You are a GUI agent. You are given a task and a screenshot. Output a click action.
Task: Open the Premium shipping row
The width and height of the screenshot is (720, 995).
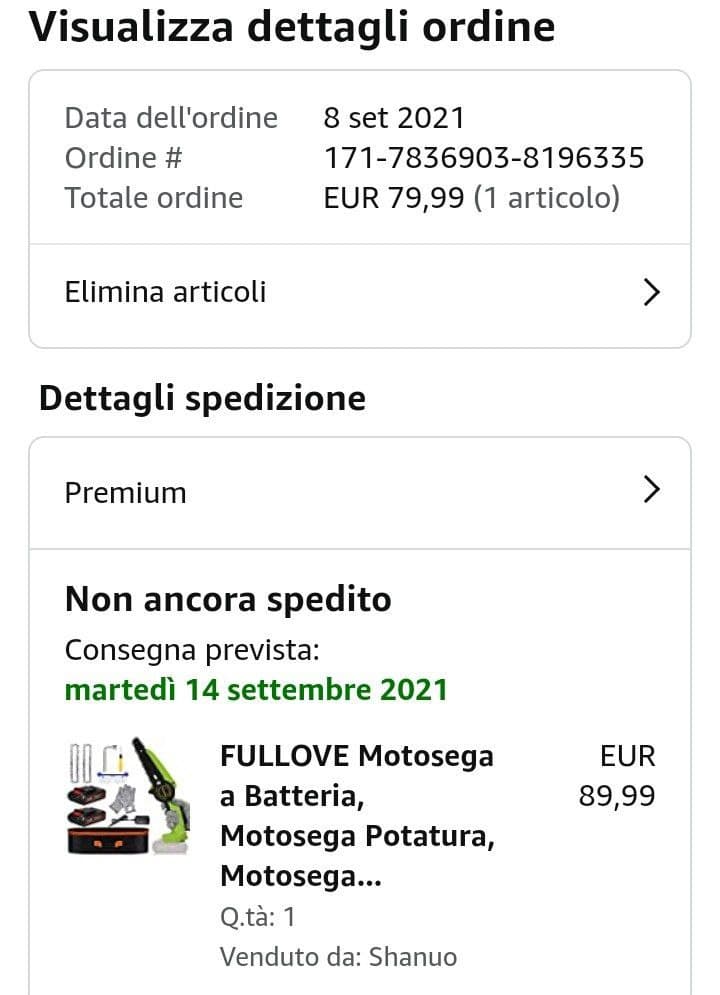click(359, 493)
